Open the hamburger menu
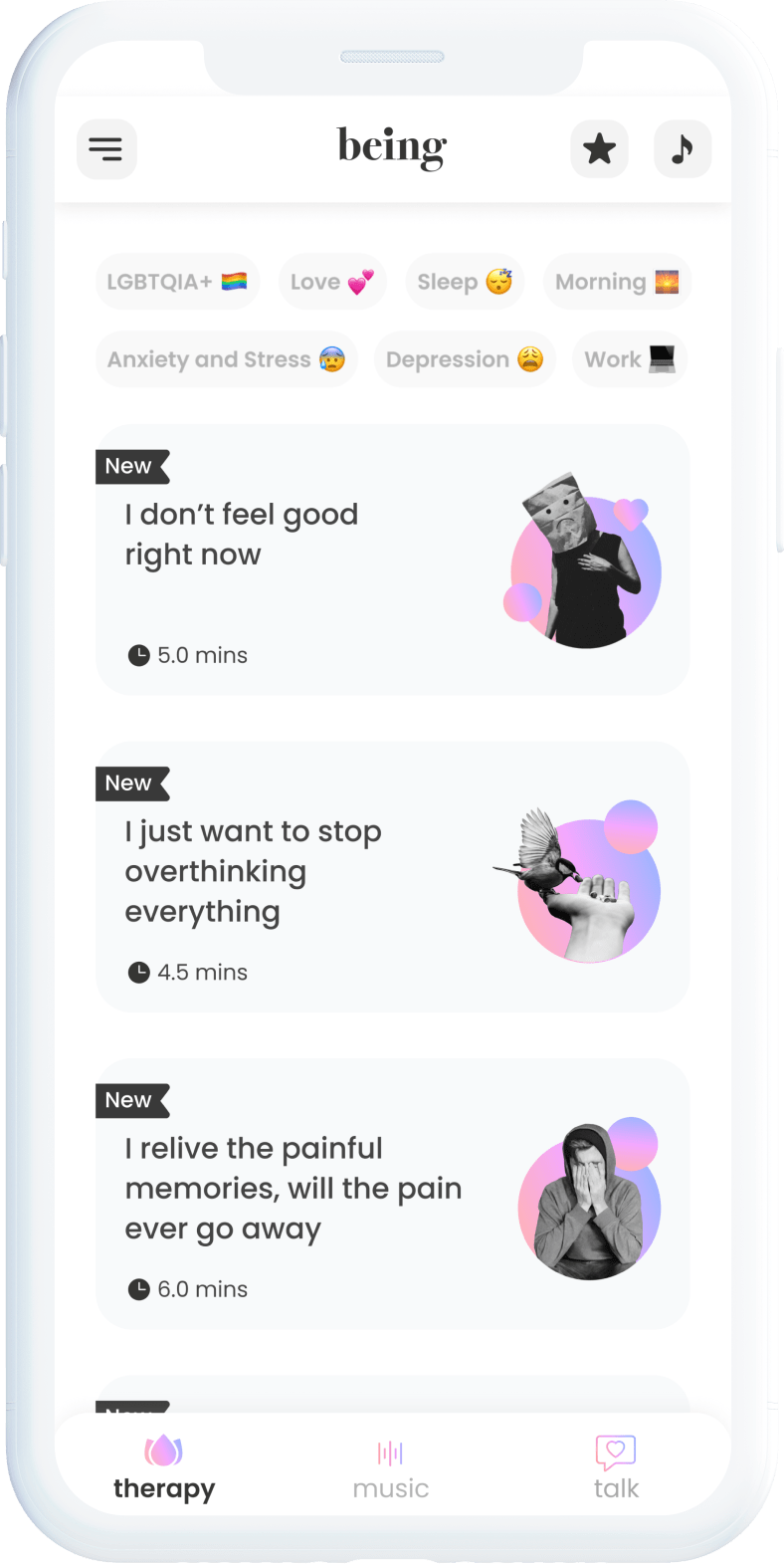Screen dimensions: 784x1564 point(106,149)
